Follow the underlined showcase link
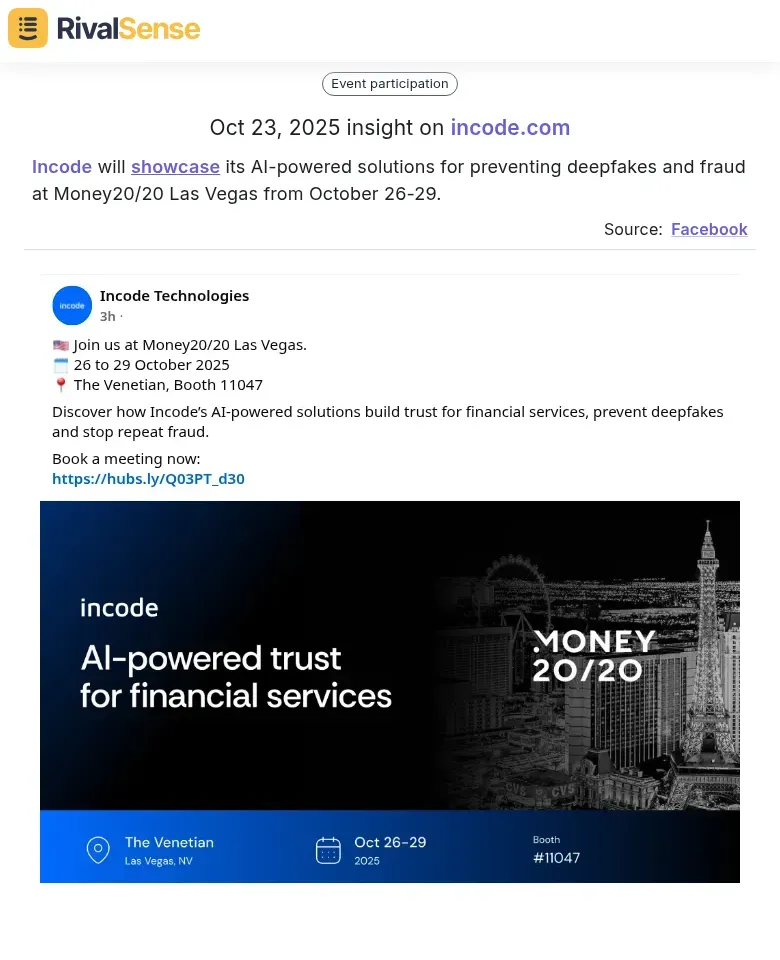780x960 pixels. [175, 167]
